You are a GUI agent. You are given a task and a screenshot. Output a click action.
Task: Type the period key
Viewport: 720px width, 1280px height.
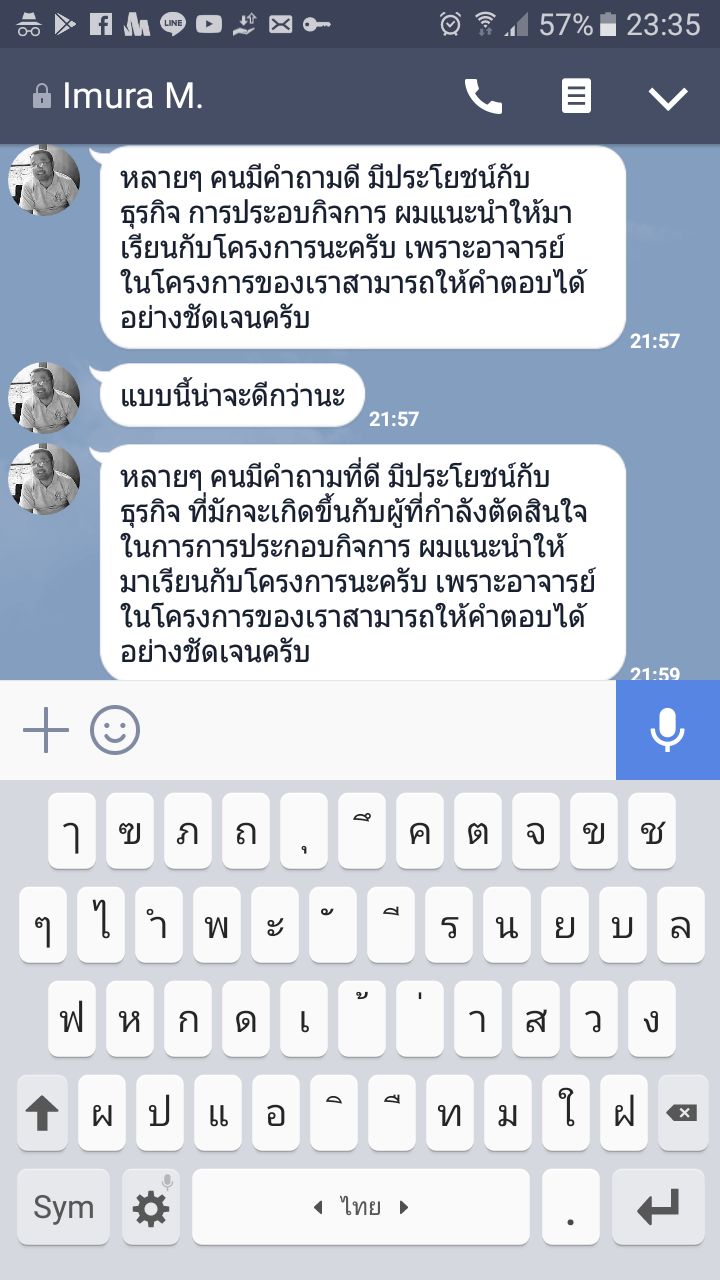(x=570, y=1207)
